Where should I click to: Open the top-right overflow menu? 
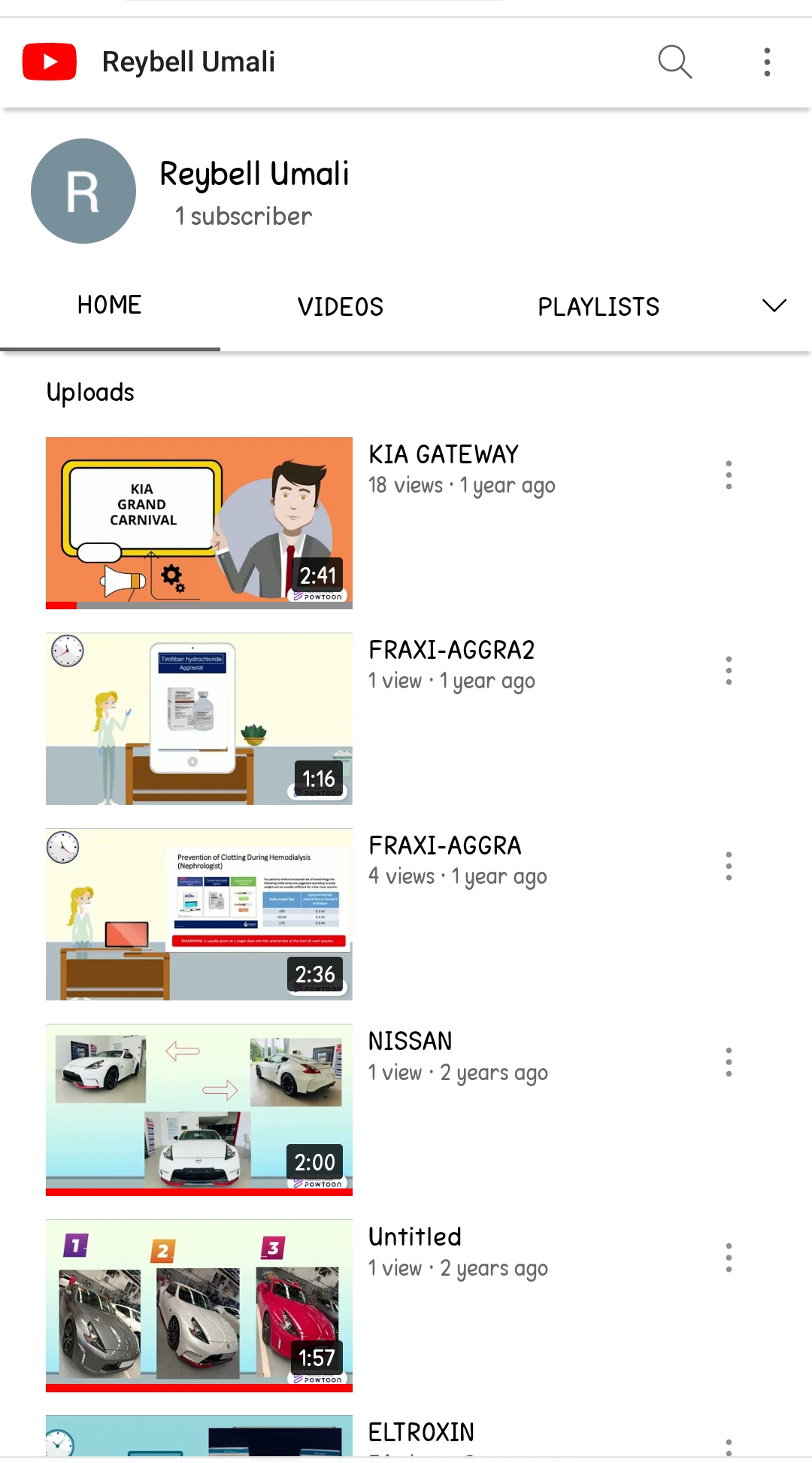(x=767, y=62)
